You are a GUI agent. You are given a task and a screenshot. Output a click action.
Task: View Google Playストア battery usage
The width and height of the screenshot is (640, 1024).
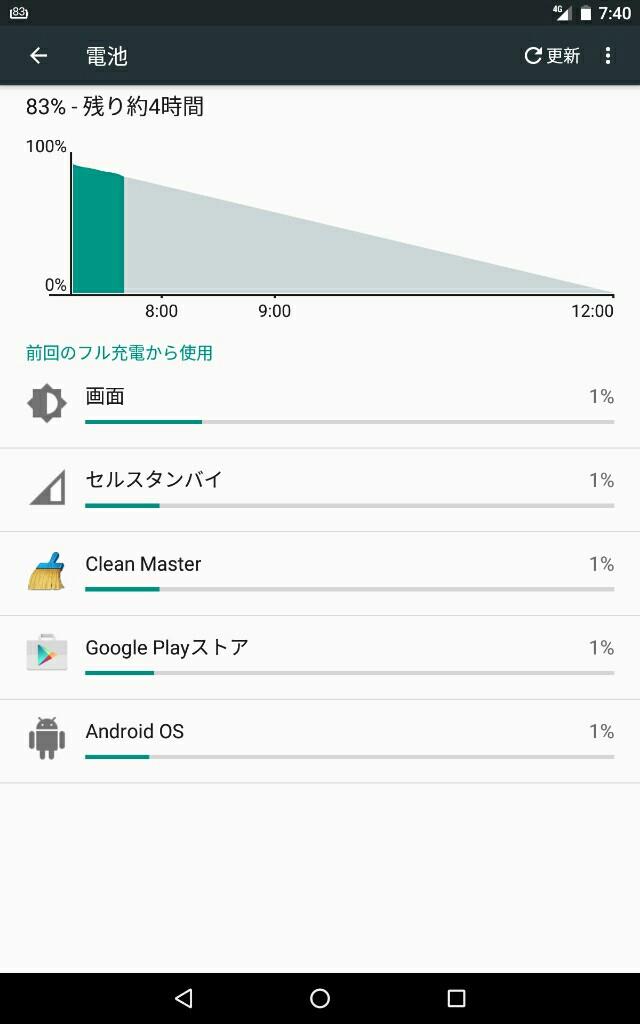[x=320, y=658]
